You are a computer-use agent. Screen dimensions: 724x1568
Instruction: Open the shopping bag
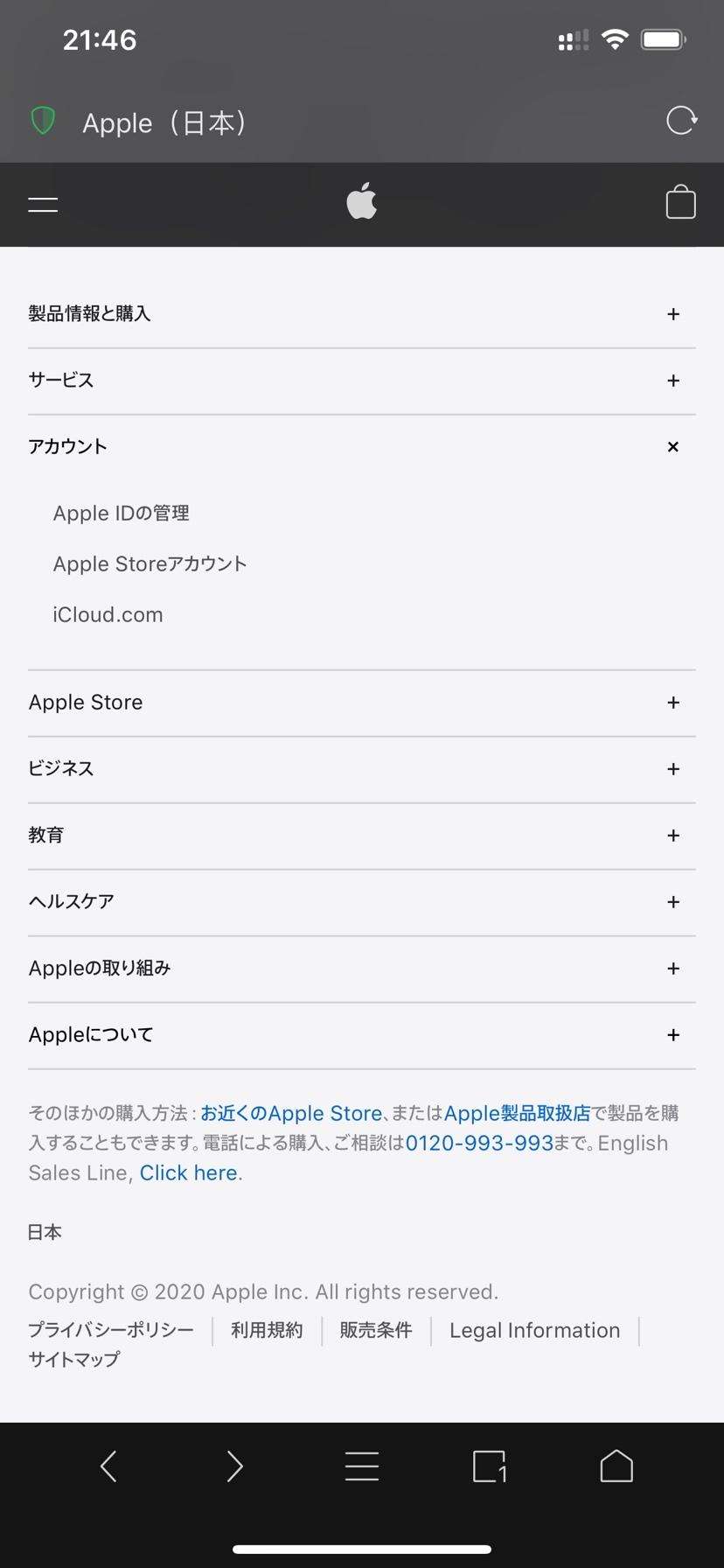(x=680, y=203)
